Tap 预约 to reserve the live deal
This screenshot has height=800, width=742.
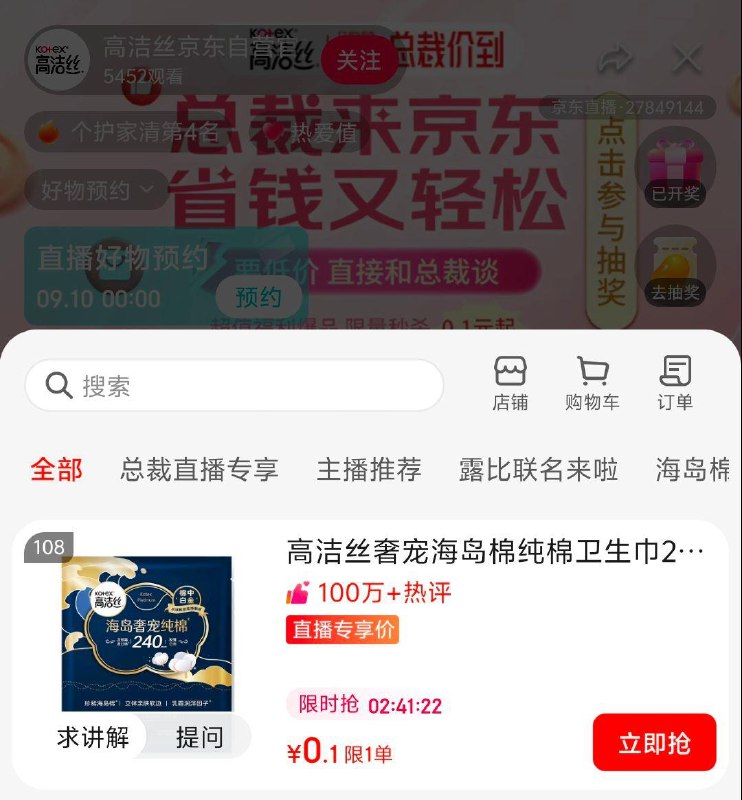pos(258,298)
